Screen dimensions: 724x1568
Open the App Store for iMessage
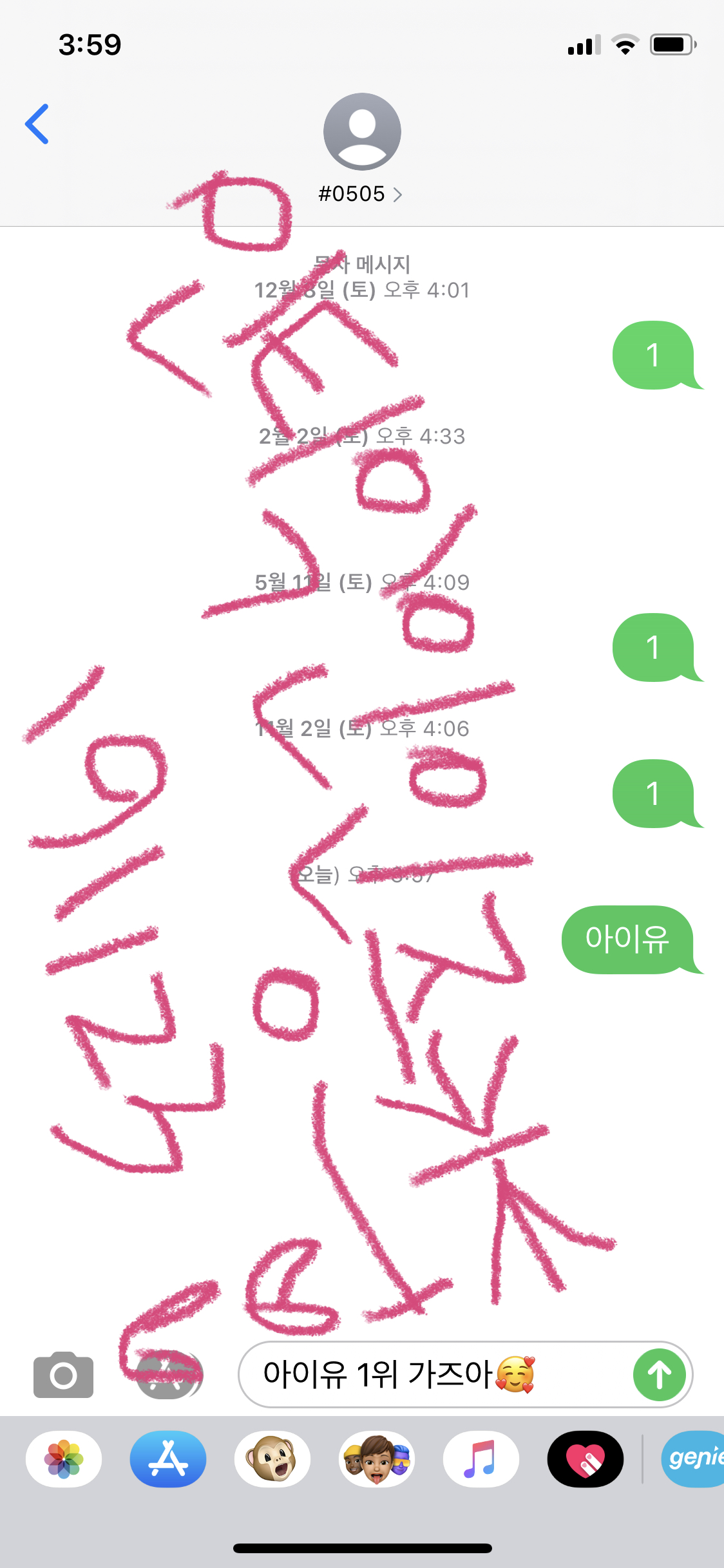[168, 1459]
